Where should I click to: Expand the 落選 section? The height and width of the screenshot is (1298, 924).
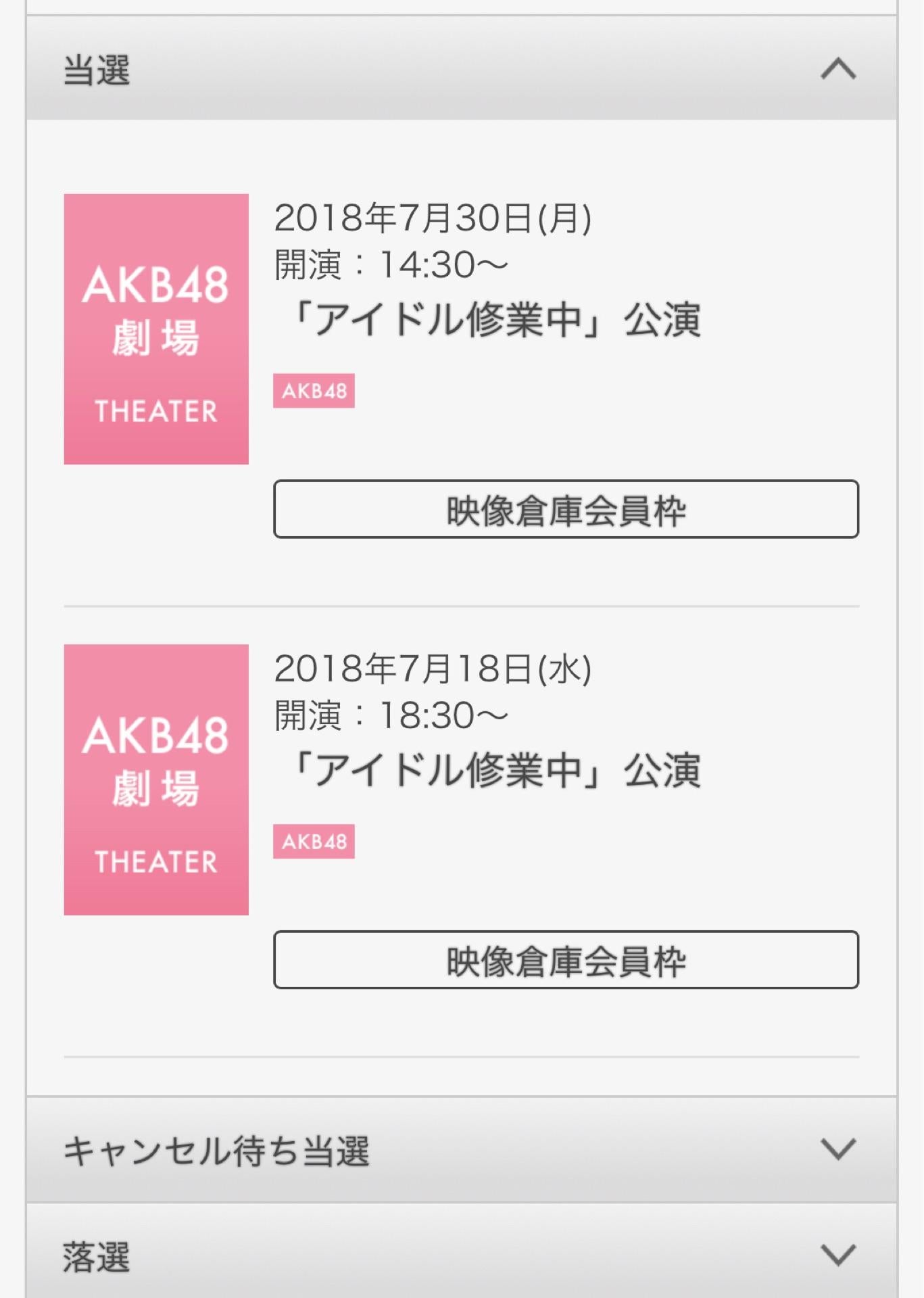point(838,1255)
